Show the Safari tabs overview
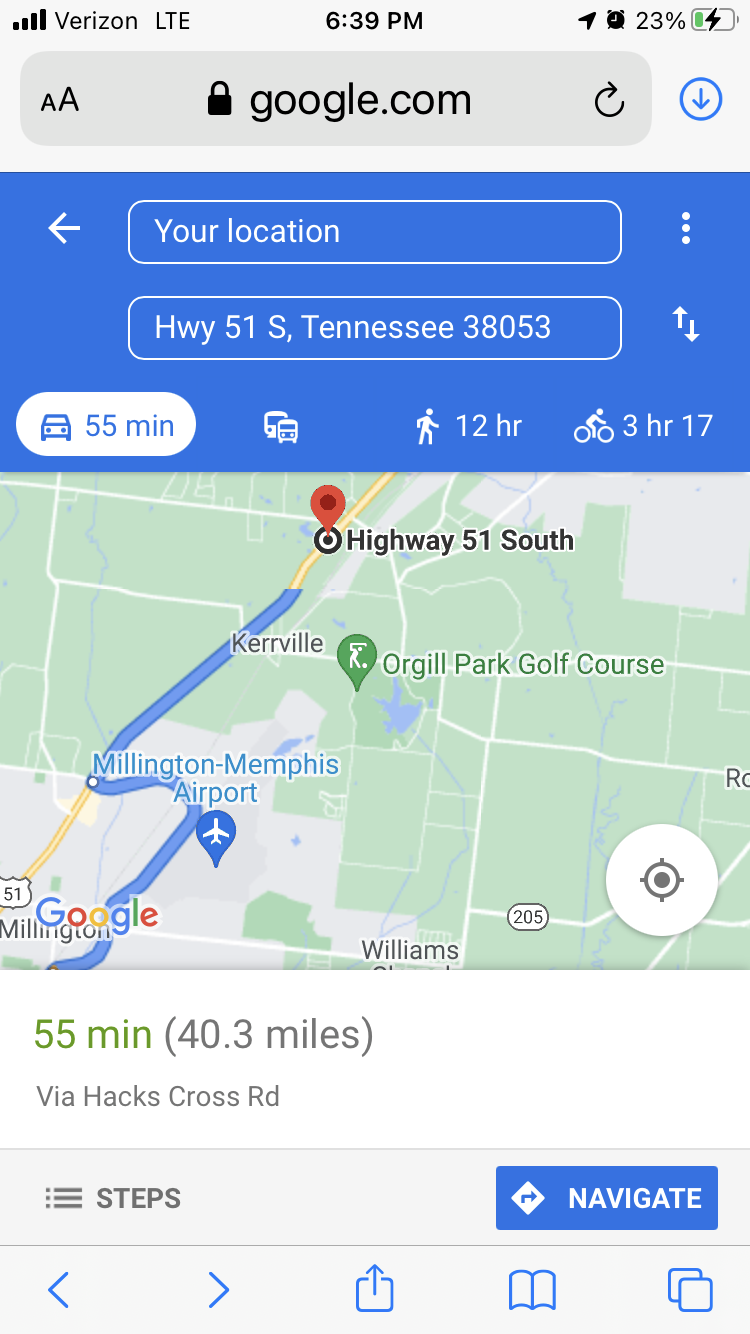The height and width of the screenshot is (1334, 750). pyautogui.click(x=689, y=1289)
